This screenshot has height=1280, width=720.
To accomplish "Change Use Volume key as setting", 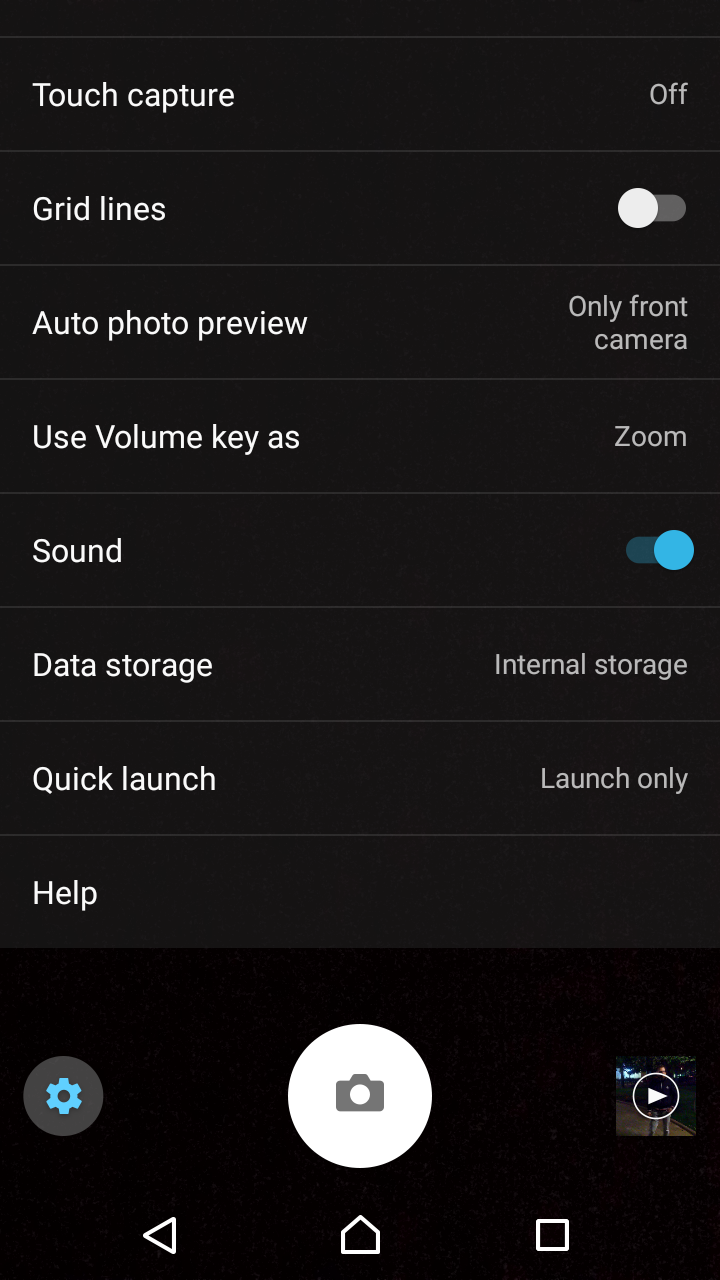I will point(360,437).
